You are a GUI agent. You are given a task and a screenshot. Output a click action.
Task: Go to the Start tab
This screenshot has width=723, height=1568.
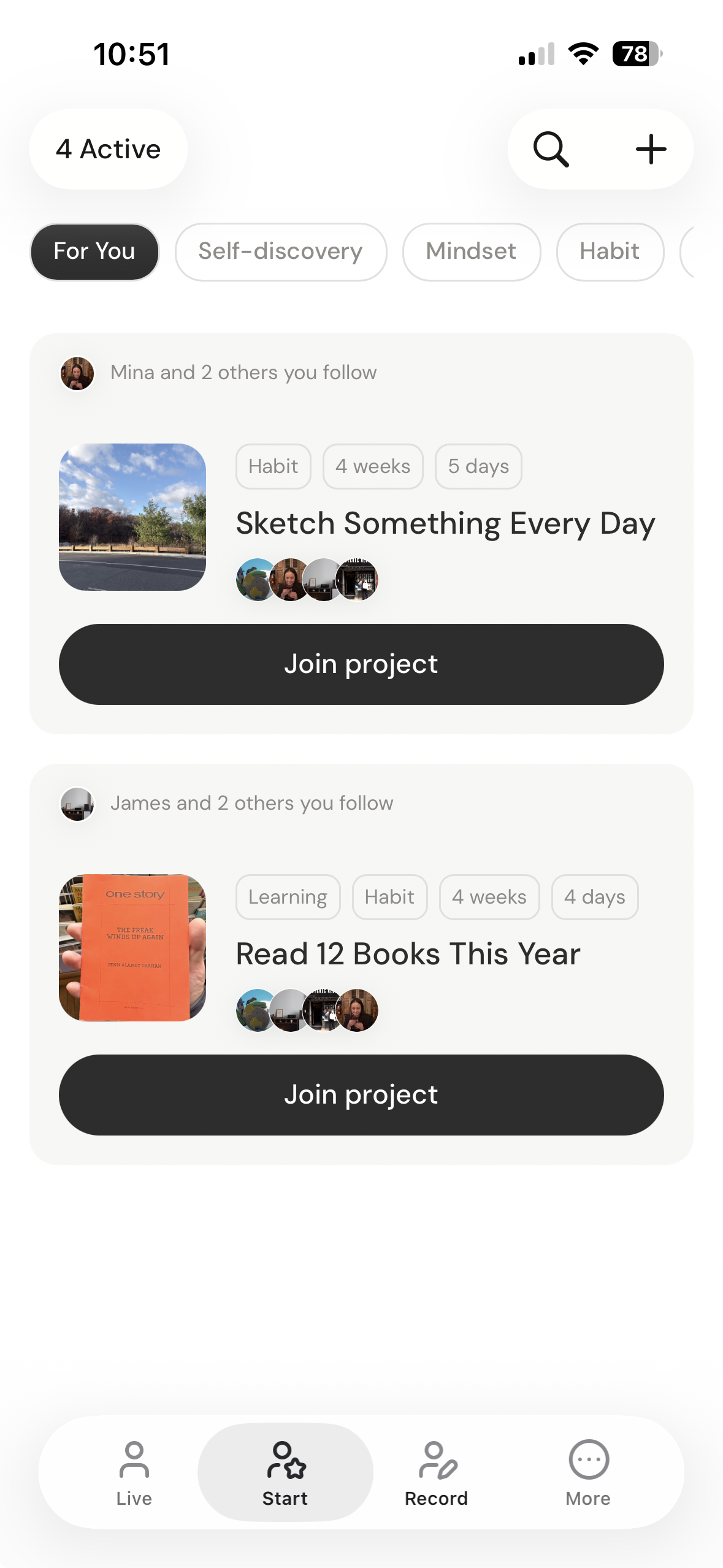(x=285, y=1473)
